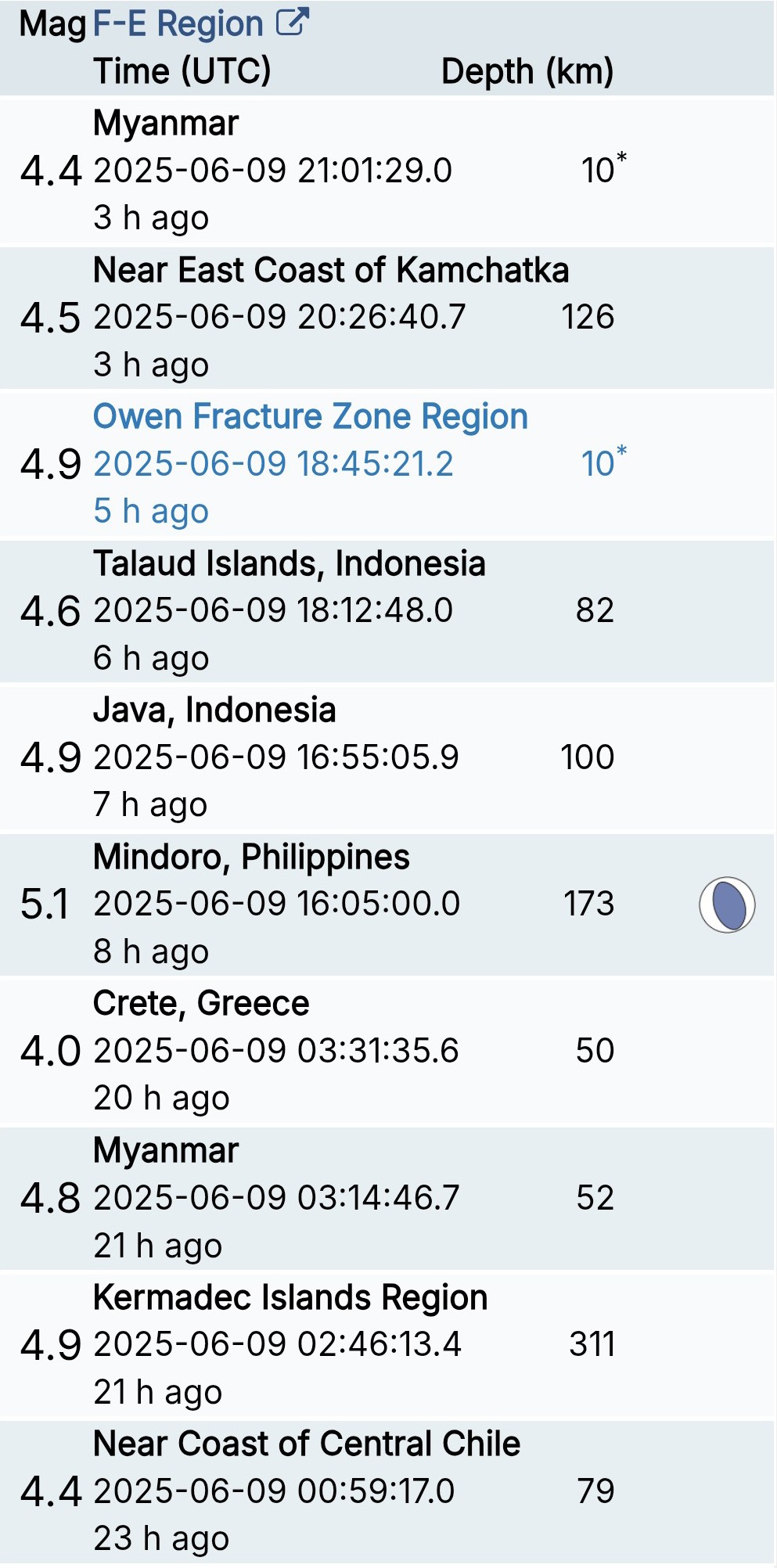Open the 03:14:46 Myanmar magnitude 4.8 event
Viewport: 777px width, 1568px height.
[387, 1198]
